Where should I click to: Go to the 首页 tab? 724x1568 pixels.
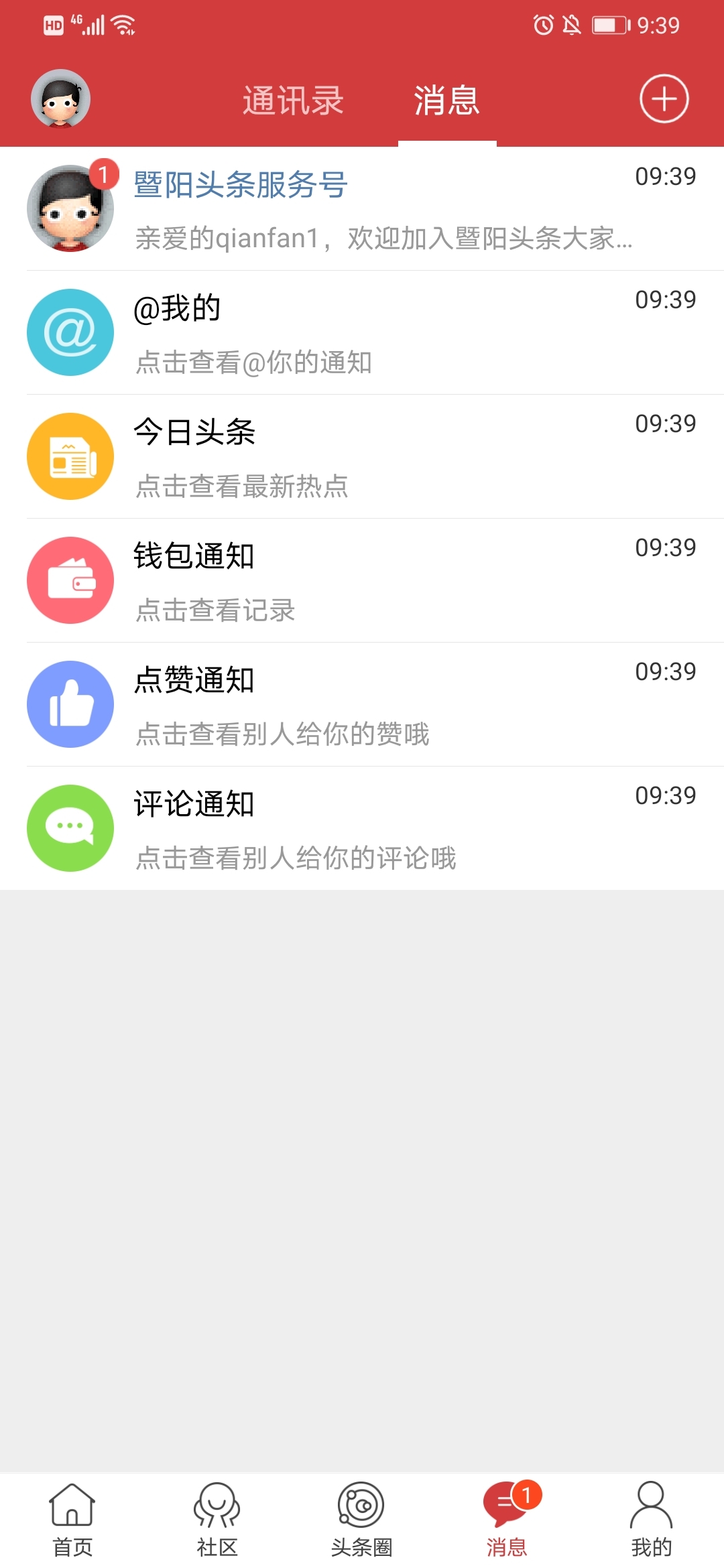coord(72,1520)
